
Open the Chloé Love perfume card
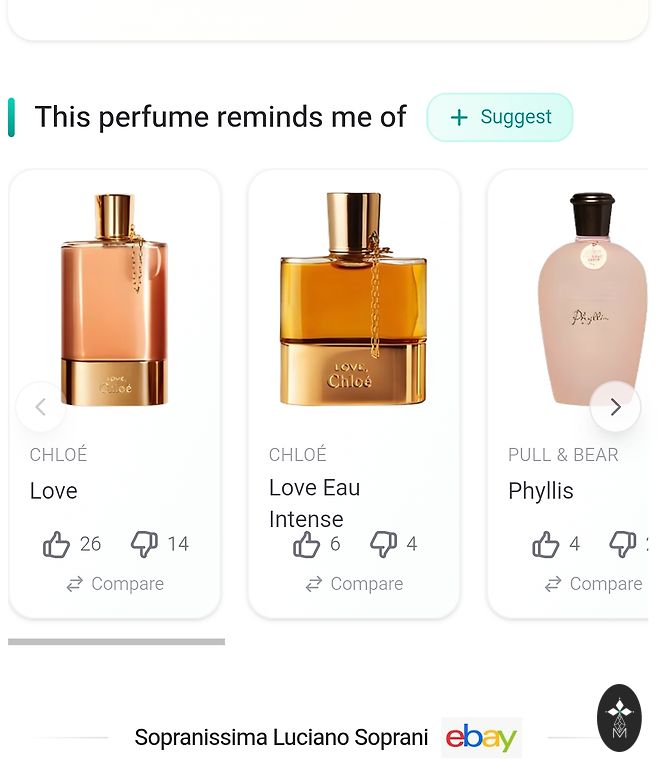[114, 300]
